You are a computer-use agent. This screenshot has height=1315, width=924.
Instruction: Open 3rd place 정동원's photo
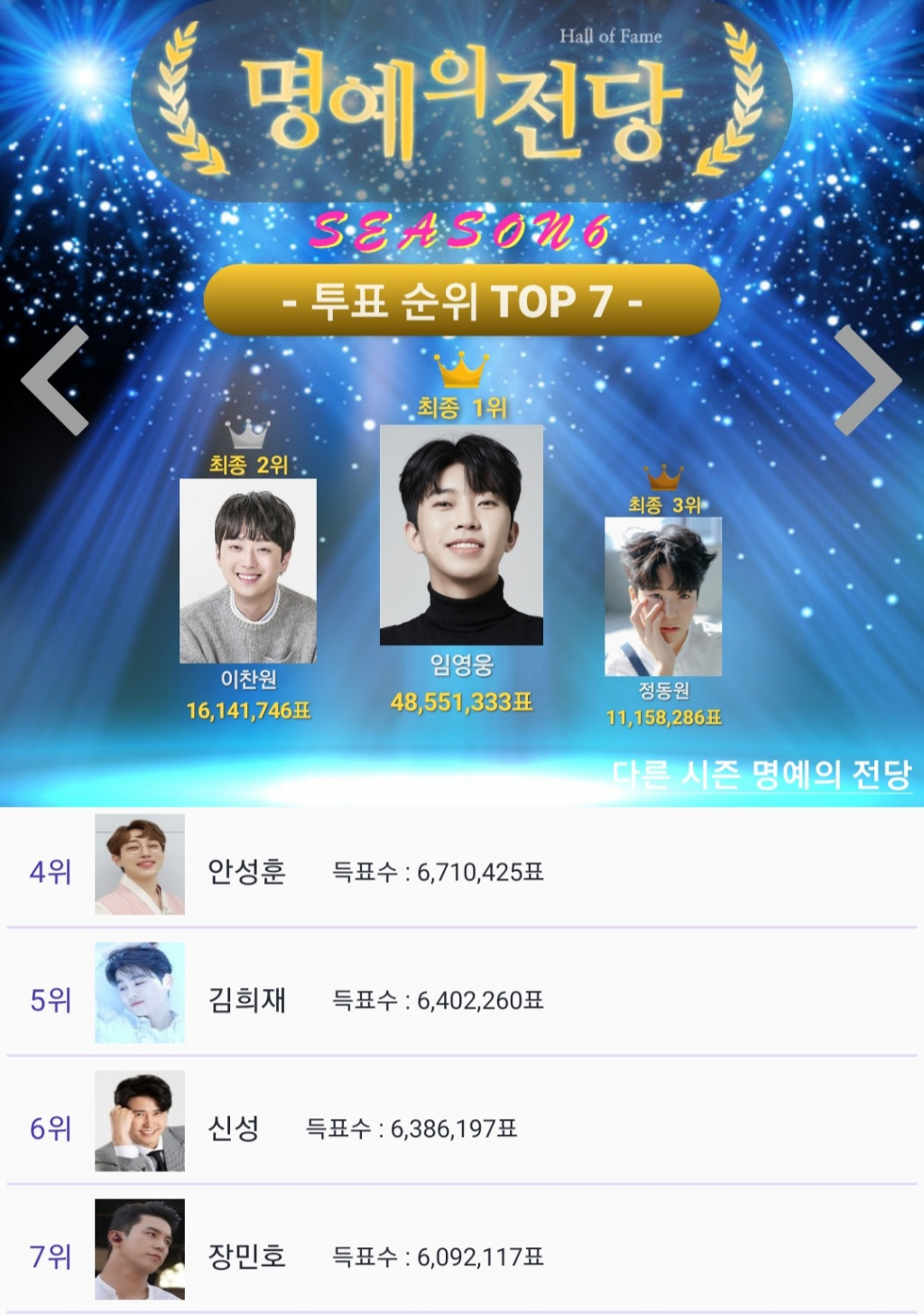pyautogui.click(x=663, y=597)
